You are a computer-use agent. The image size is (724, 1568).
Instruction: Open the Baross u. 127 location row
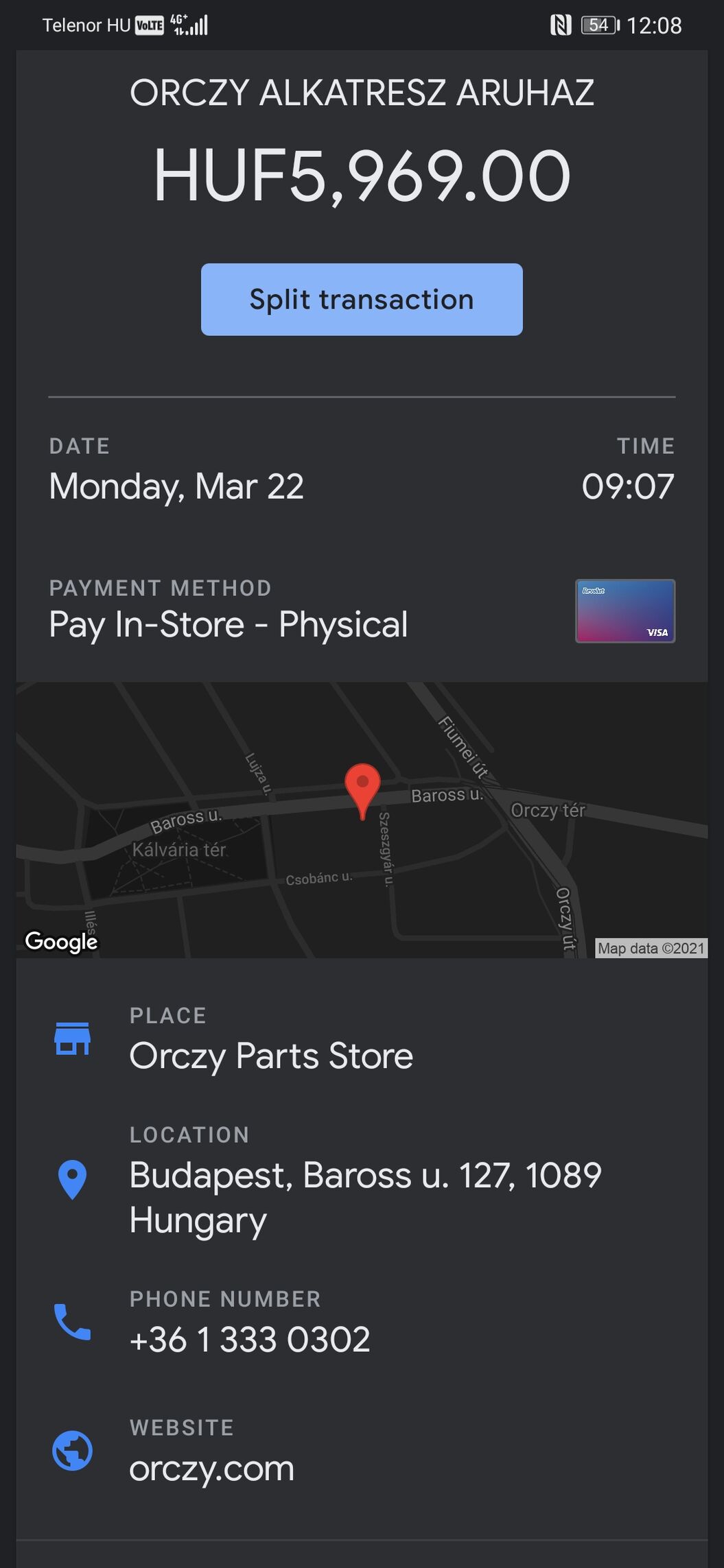point(362,1181)
